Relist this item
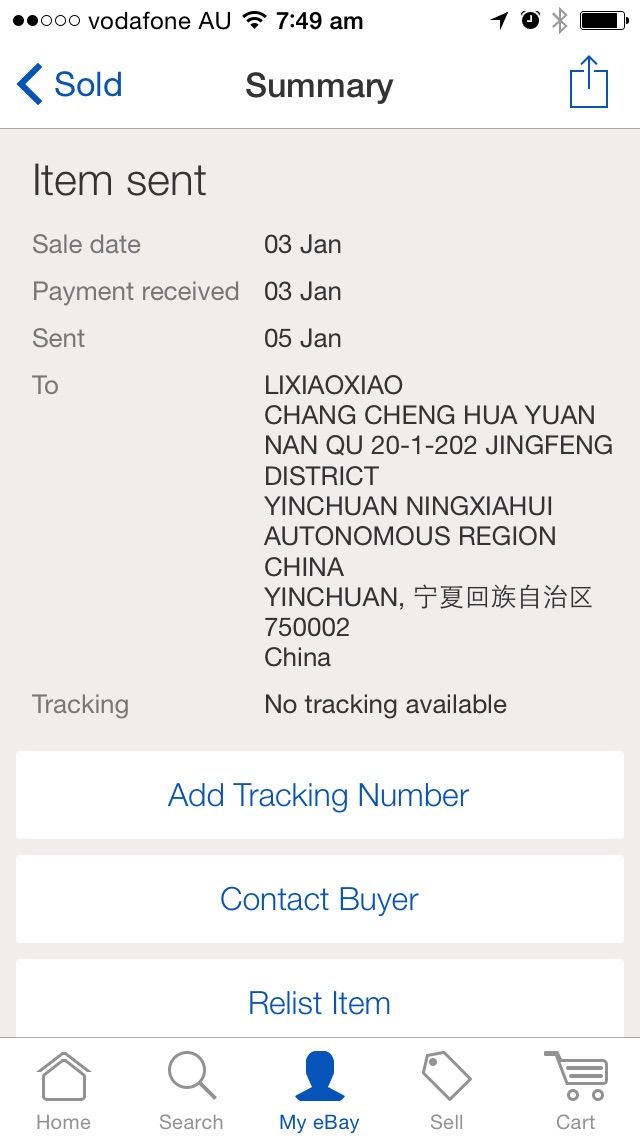This screenshot has height=1136, width=640. (320, 1001)
